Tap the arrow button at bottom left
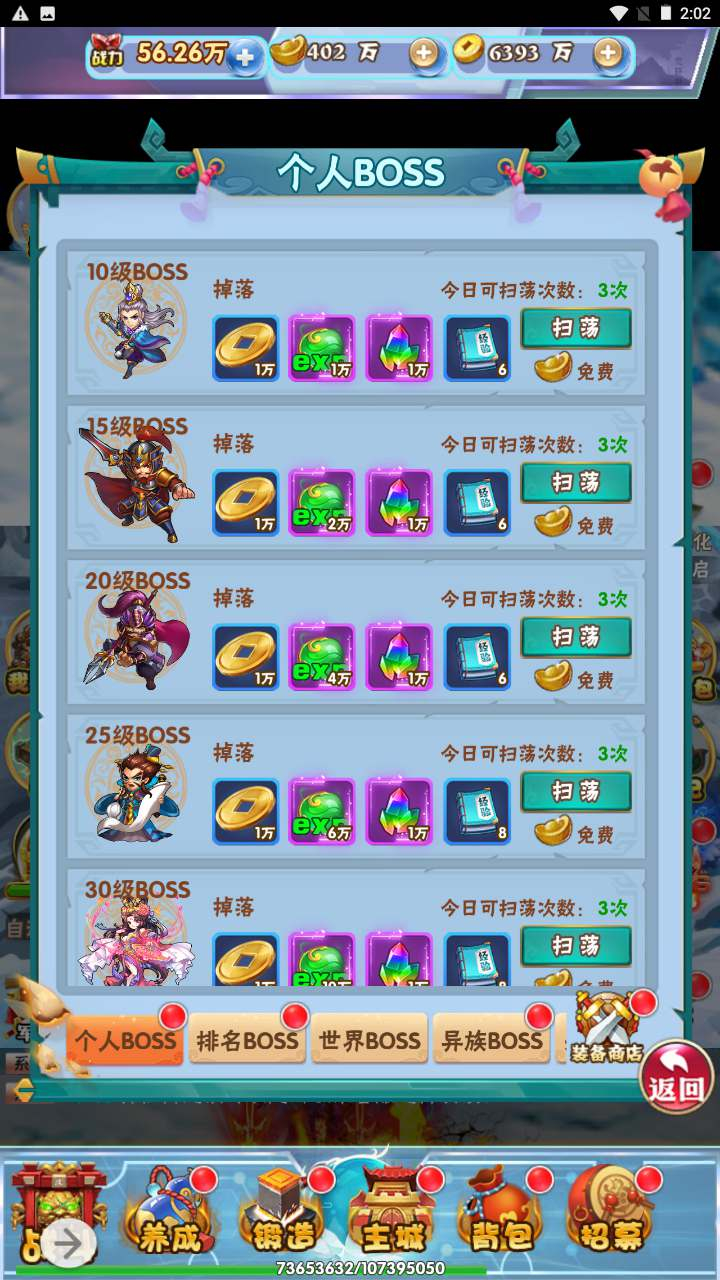 click(x=68, y=1243)
